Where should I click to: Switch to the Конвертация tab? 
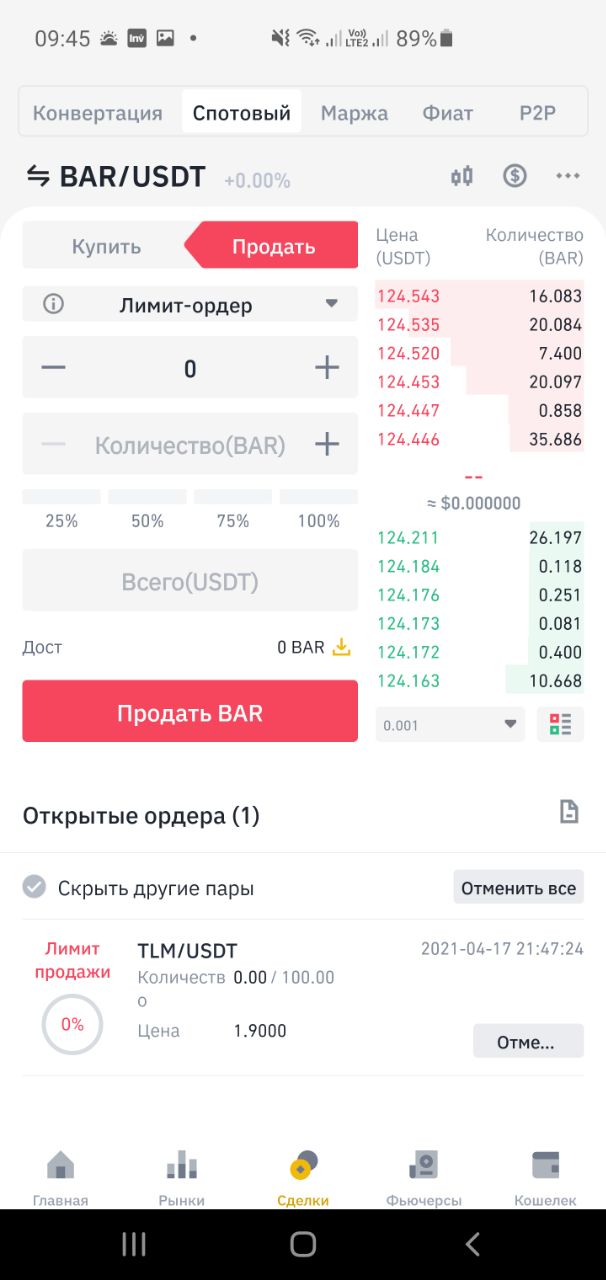98,112
